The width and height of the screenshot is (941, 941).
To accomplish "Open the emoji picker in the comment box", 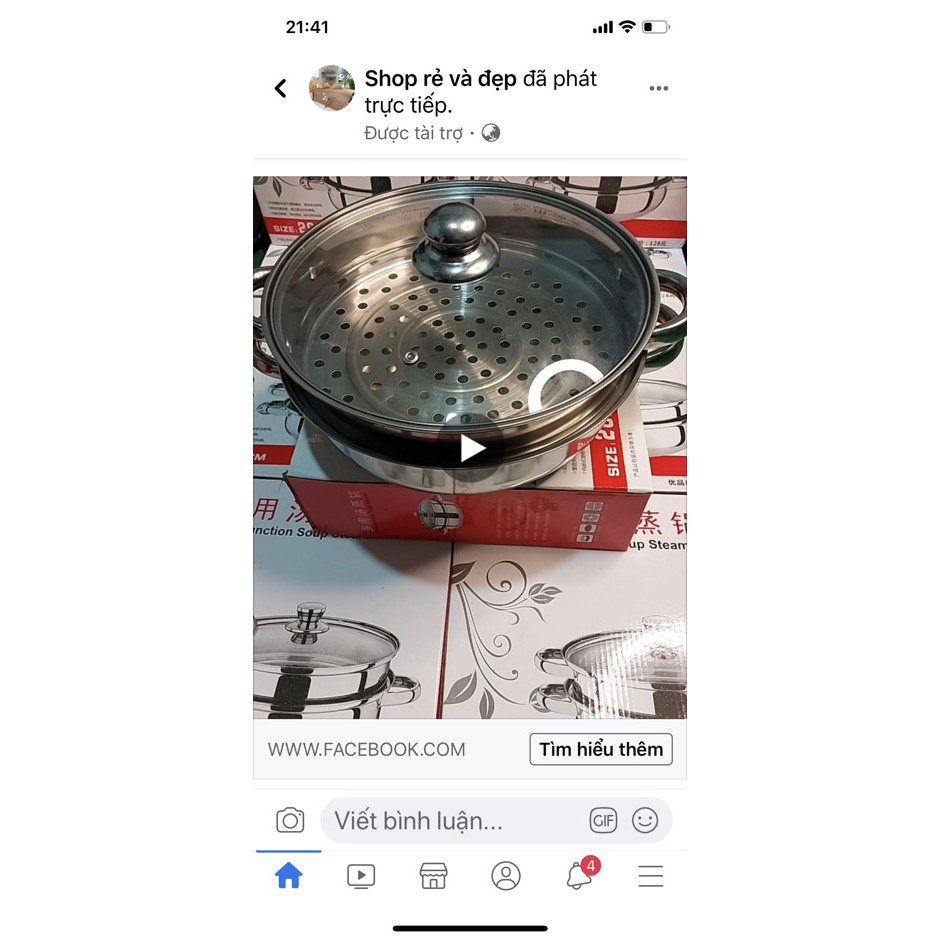I will pos(645,821).
